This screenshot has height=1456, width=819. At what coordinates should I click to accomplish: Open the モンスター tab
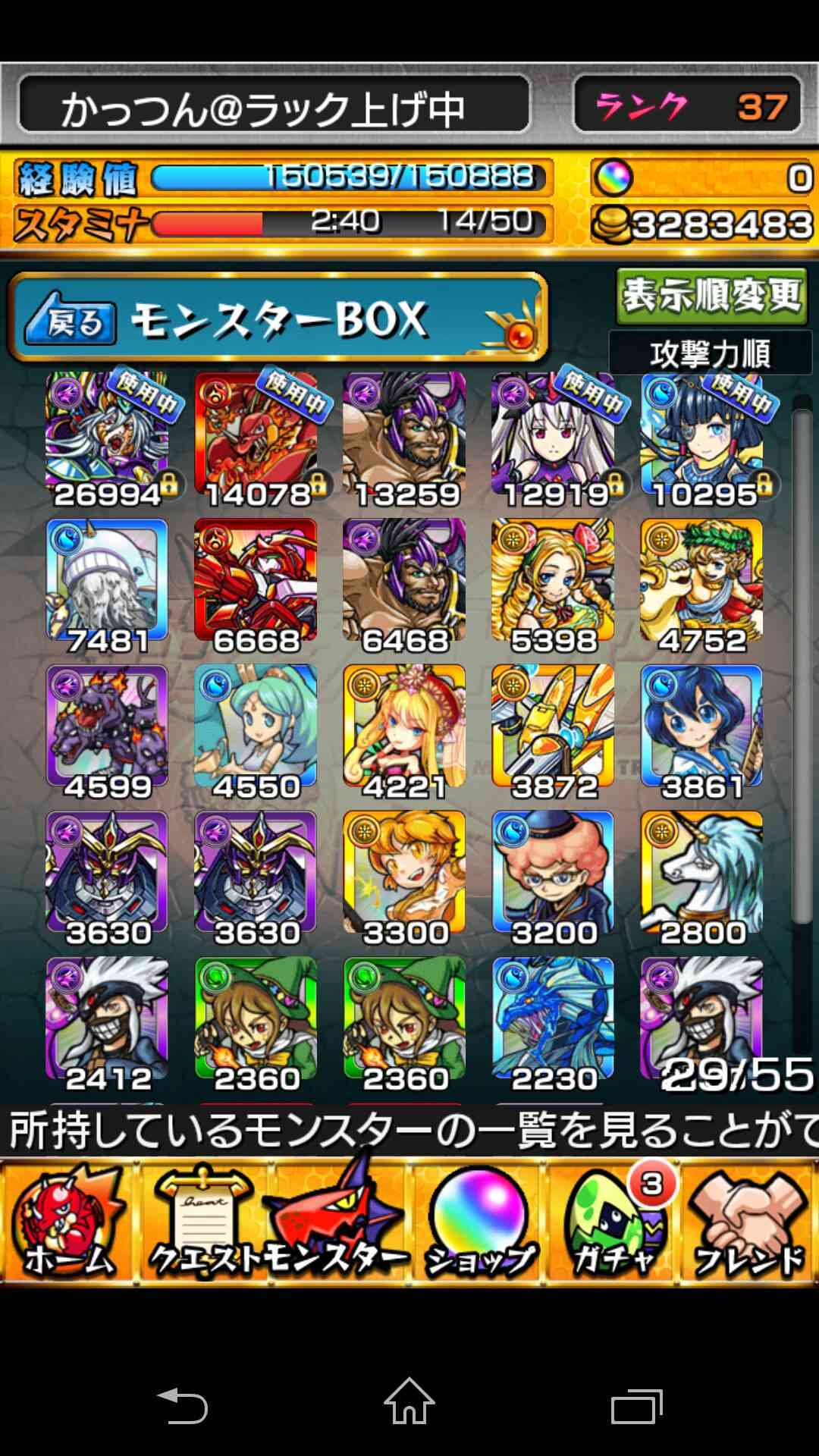click(x=337, y=1222)
